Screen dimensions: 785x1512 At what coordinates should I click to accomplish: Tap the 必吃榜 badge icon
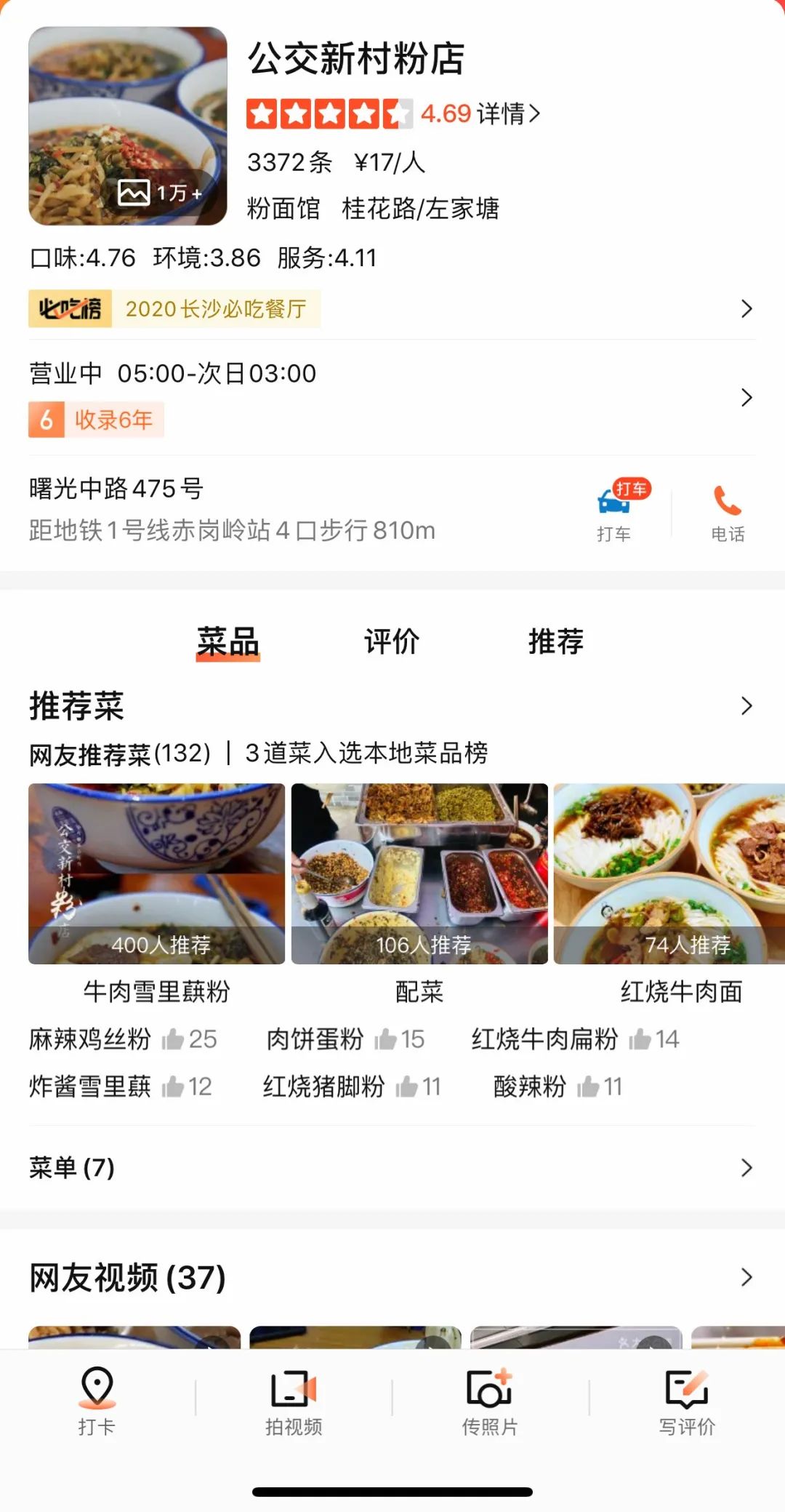pyautogui.click(x=70, y=308)
